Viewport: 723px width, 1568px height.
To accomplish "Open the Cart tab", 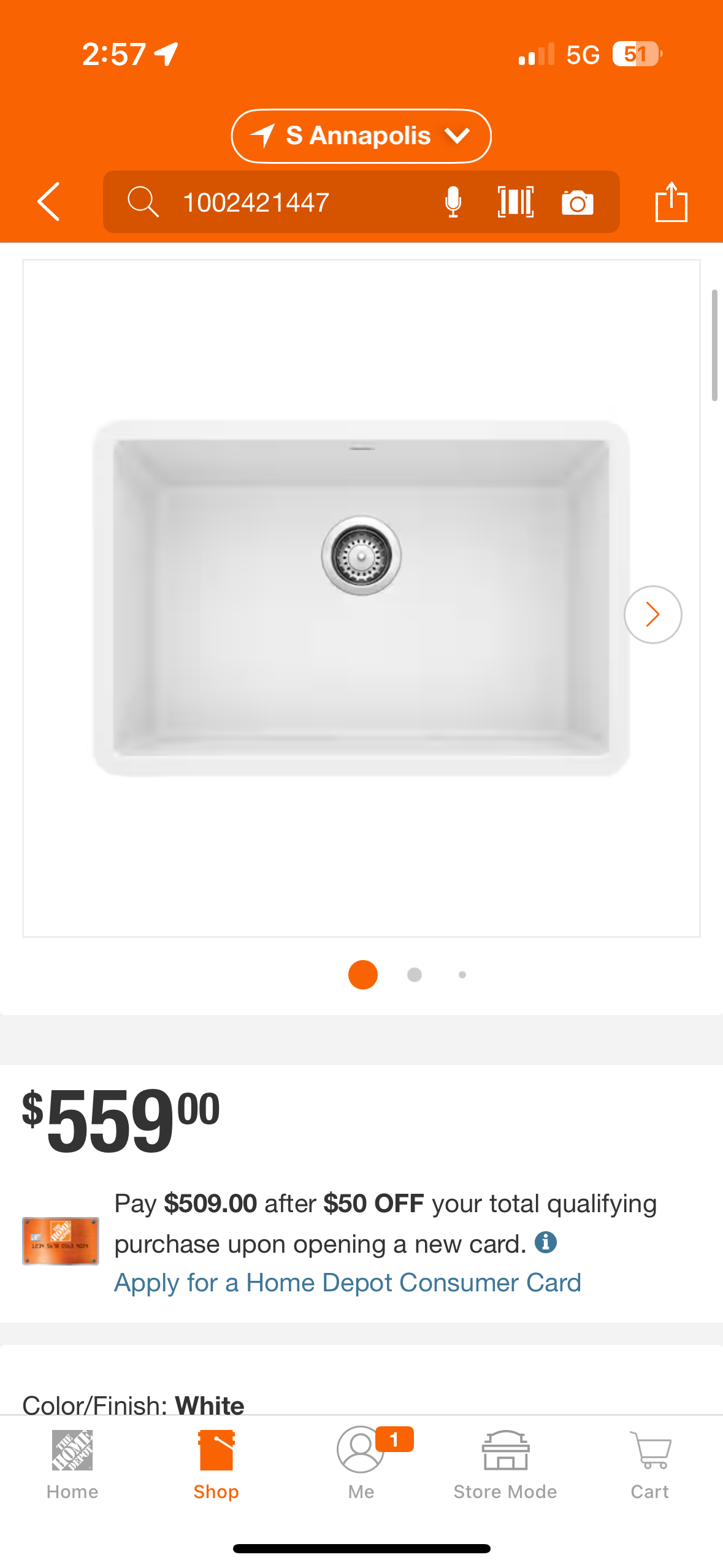I will pyautogui.click(x=650, y=1464).
